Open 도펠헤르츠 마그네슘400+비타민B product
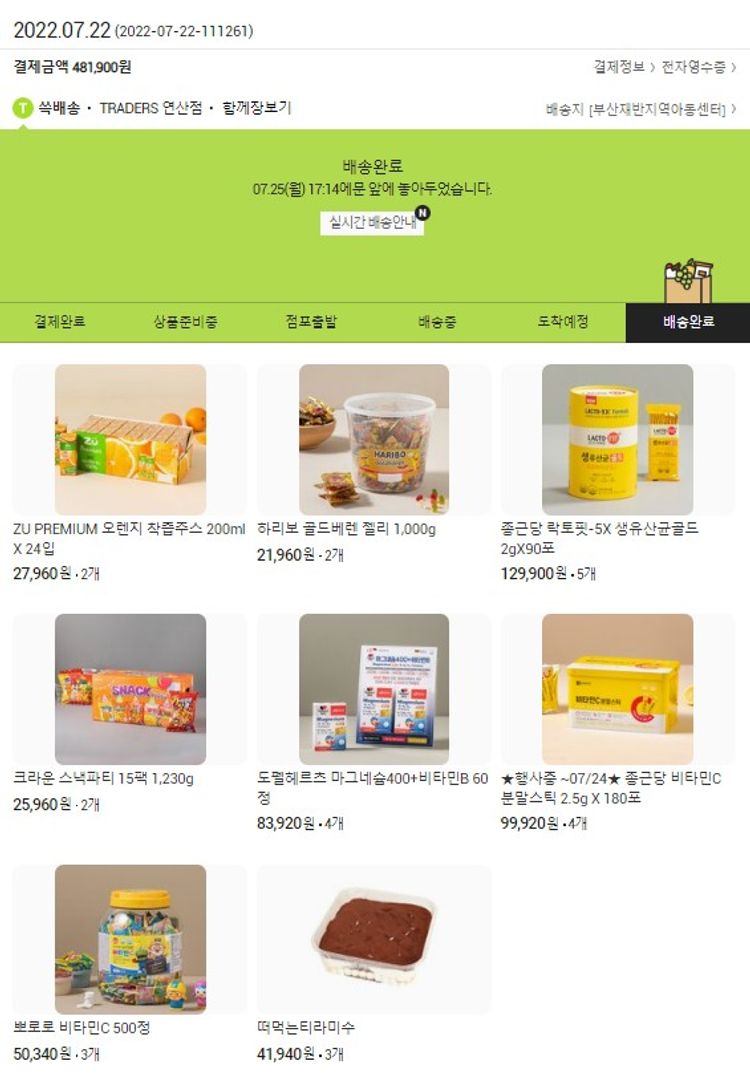The height and width of the screenshot is (1088, 750). tap(374, 690)
